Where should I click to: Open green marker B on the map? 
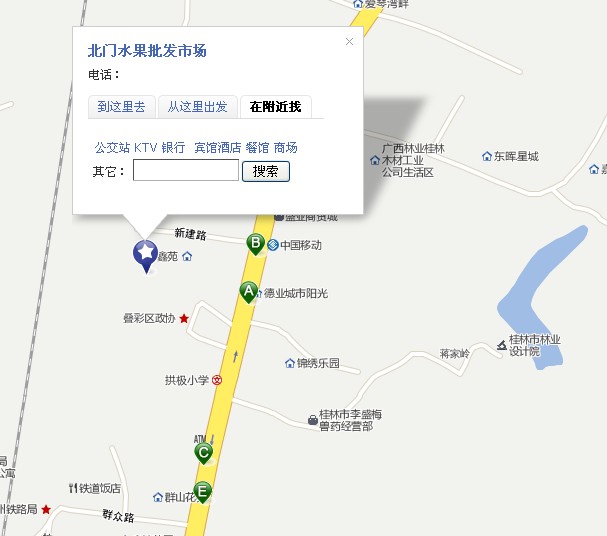(256, 243)
